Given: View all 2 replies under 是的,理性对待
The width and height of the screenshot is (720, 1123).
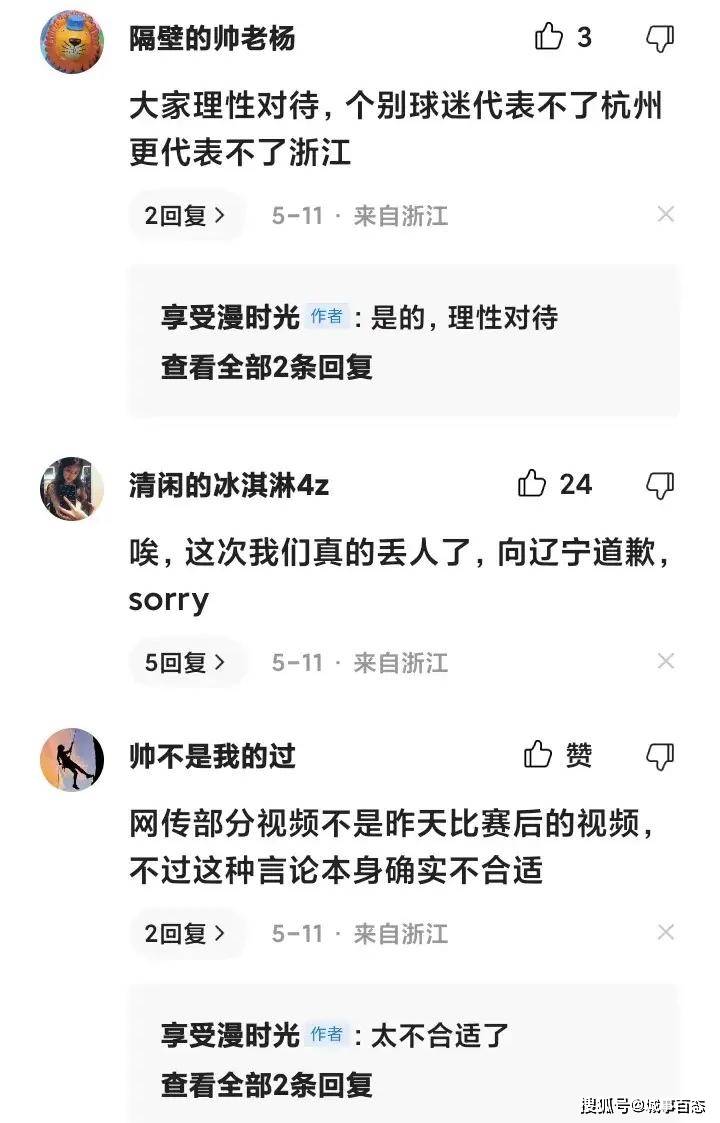Looking at the screenshot, I should tap(267, 366).
